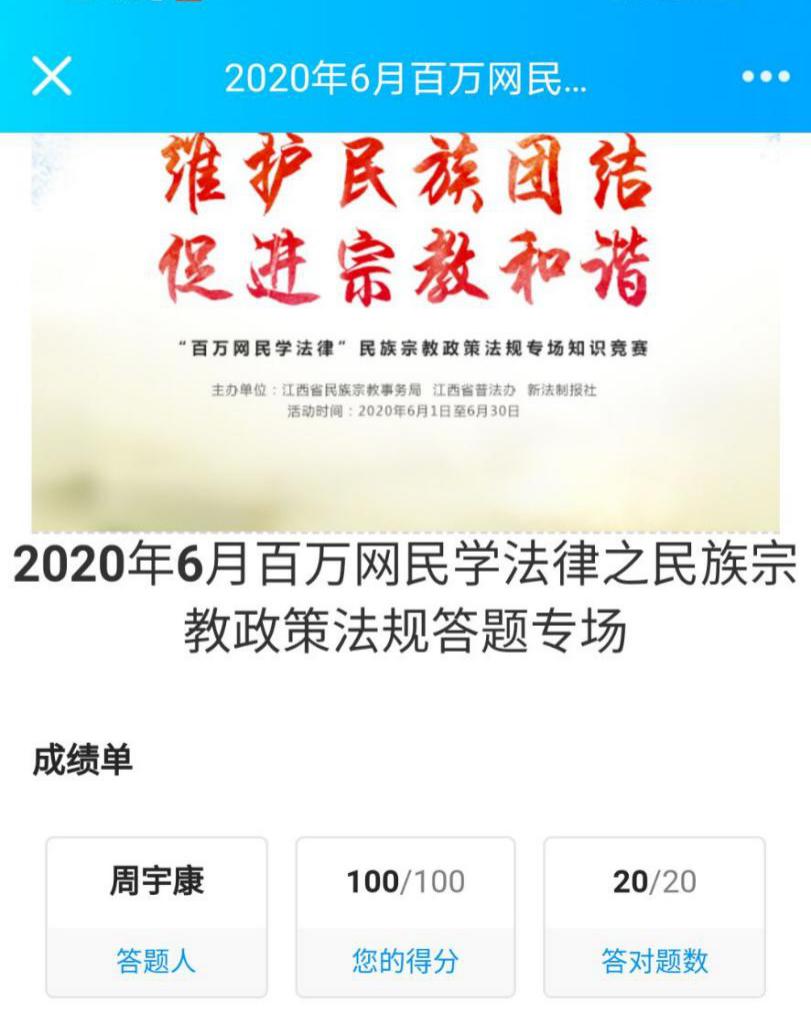The image size is (811, 1028).
Task: Close the quiz results page
Action: (x=51, y=77)
